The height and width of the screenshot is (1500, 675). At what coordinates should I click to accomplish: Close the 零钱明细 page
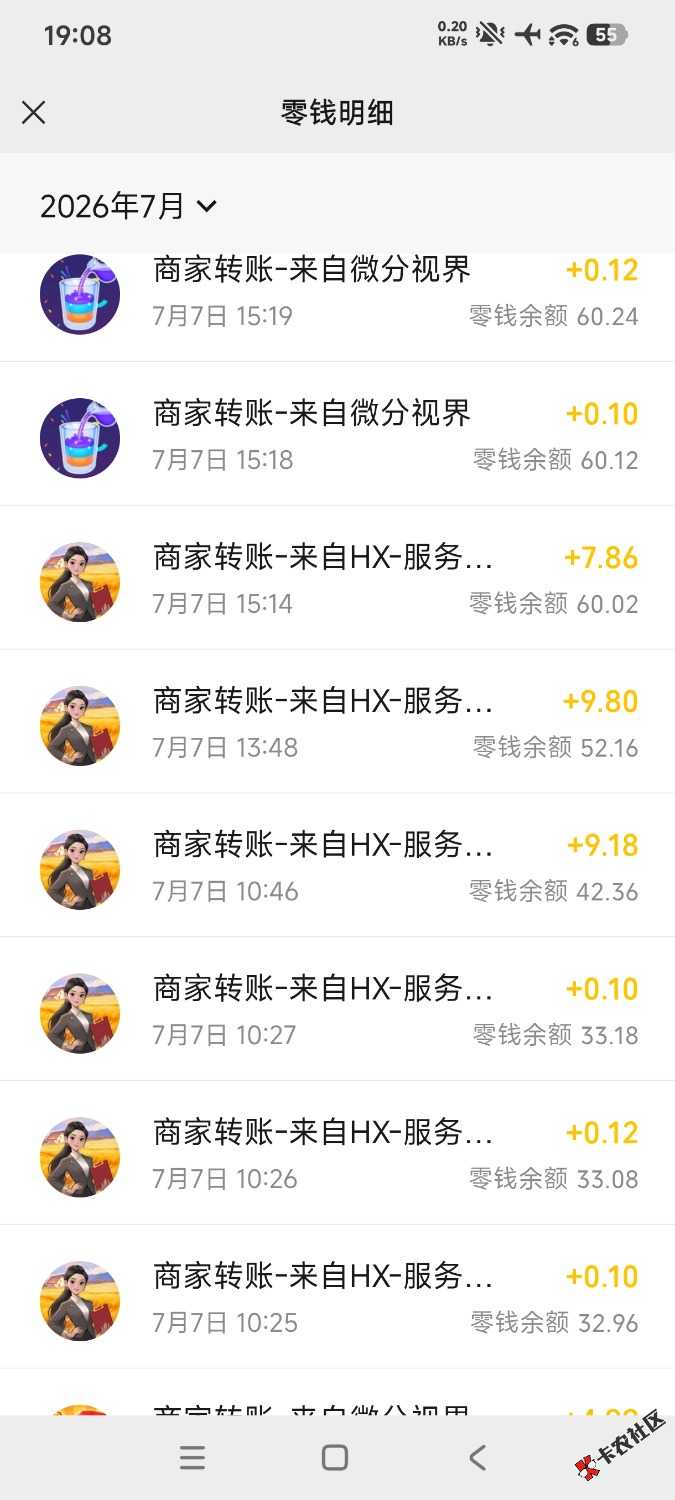34,113
